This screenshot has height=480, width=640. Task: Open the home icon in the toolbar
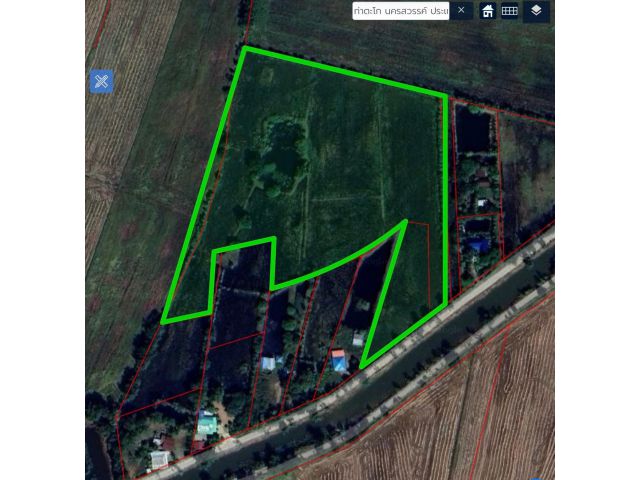pyautogui.click(x=488, y=11)
